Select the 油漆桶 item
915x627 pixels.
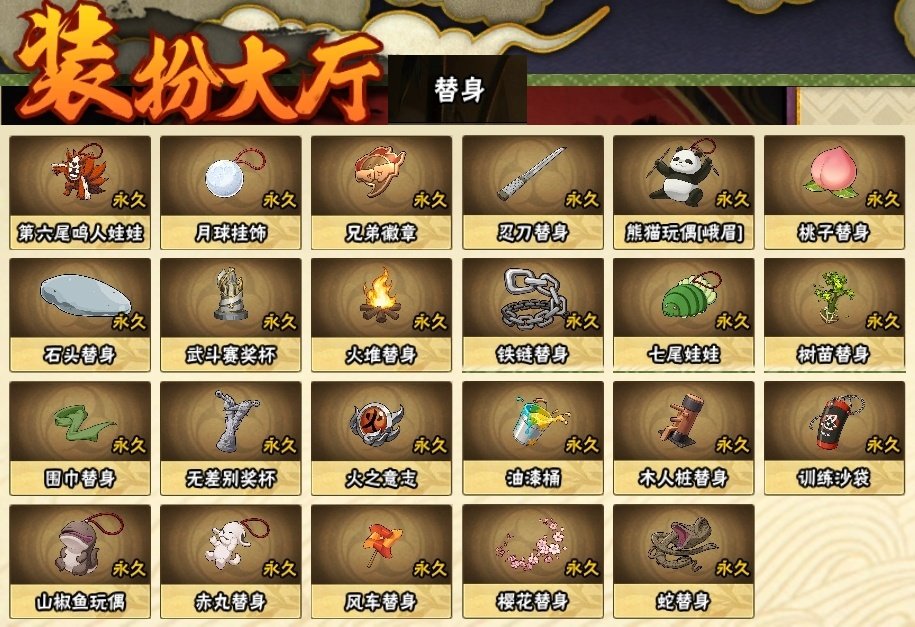coord(533,437)
